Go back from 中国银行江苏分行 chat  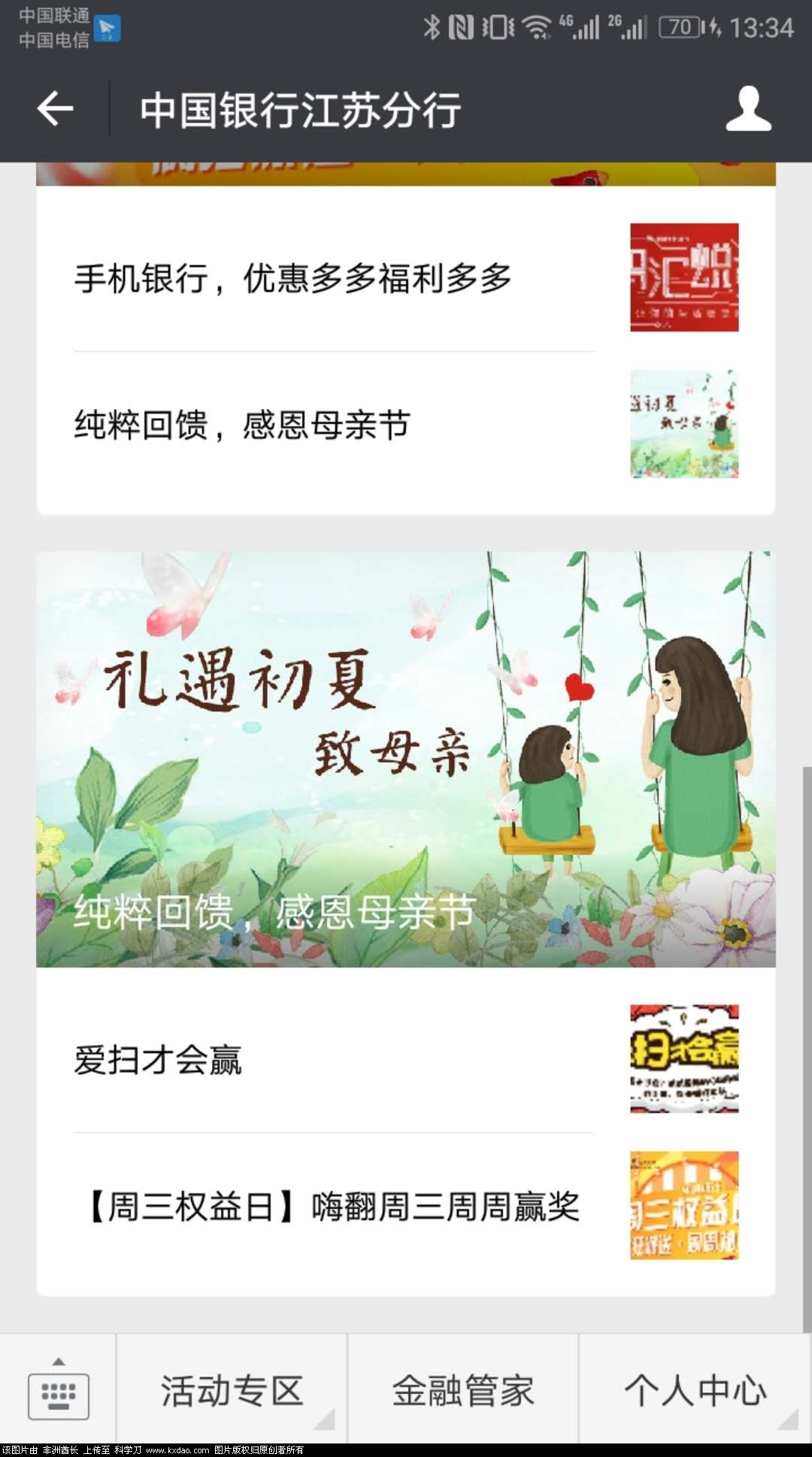55,110
